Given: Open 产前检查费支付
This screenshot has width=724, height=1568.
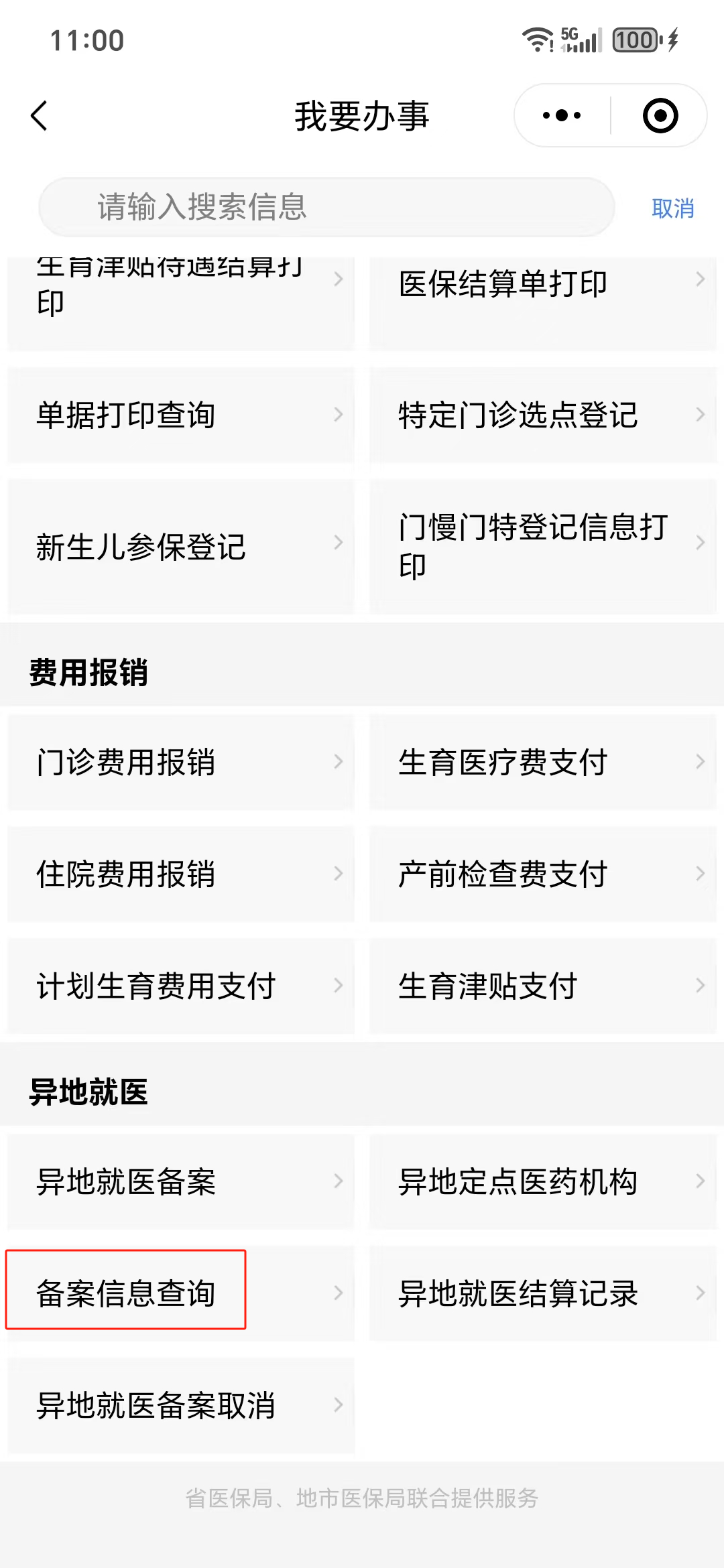Looking at the screenshot, I should click(x=542, y=874).
